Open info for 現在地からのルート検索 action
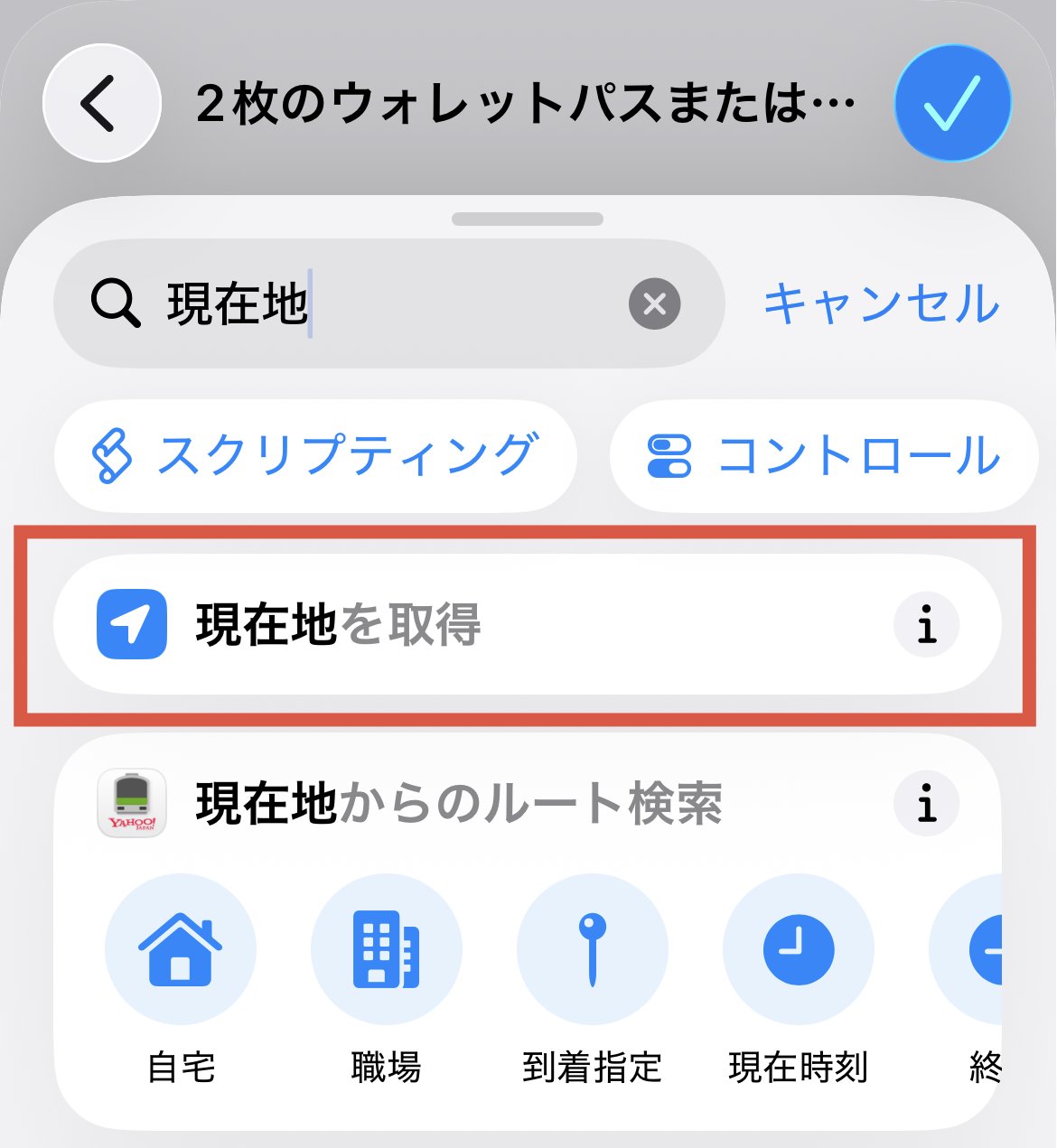 (926, 801)
